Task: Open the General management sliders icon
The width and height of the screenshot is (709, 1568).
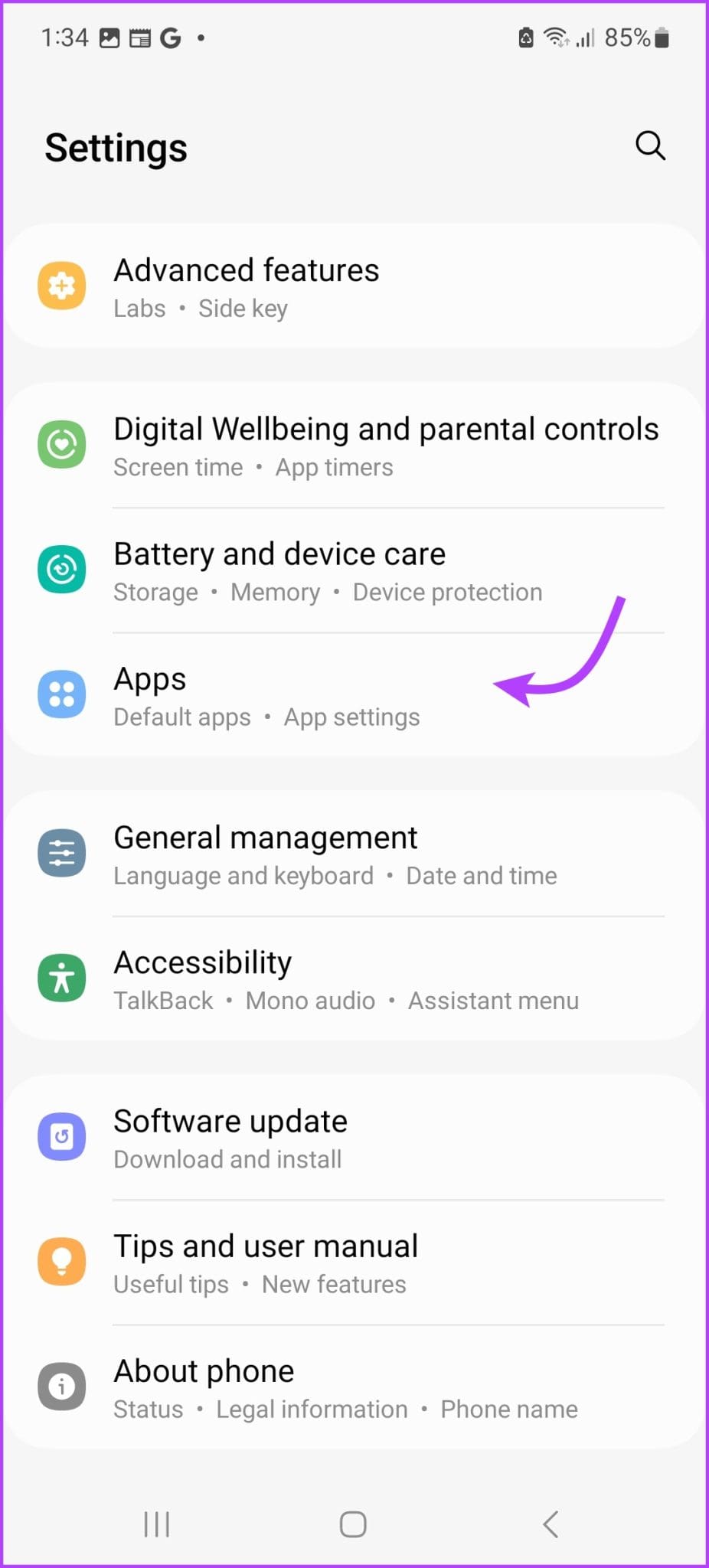Action: [x=61, y=853]
